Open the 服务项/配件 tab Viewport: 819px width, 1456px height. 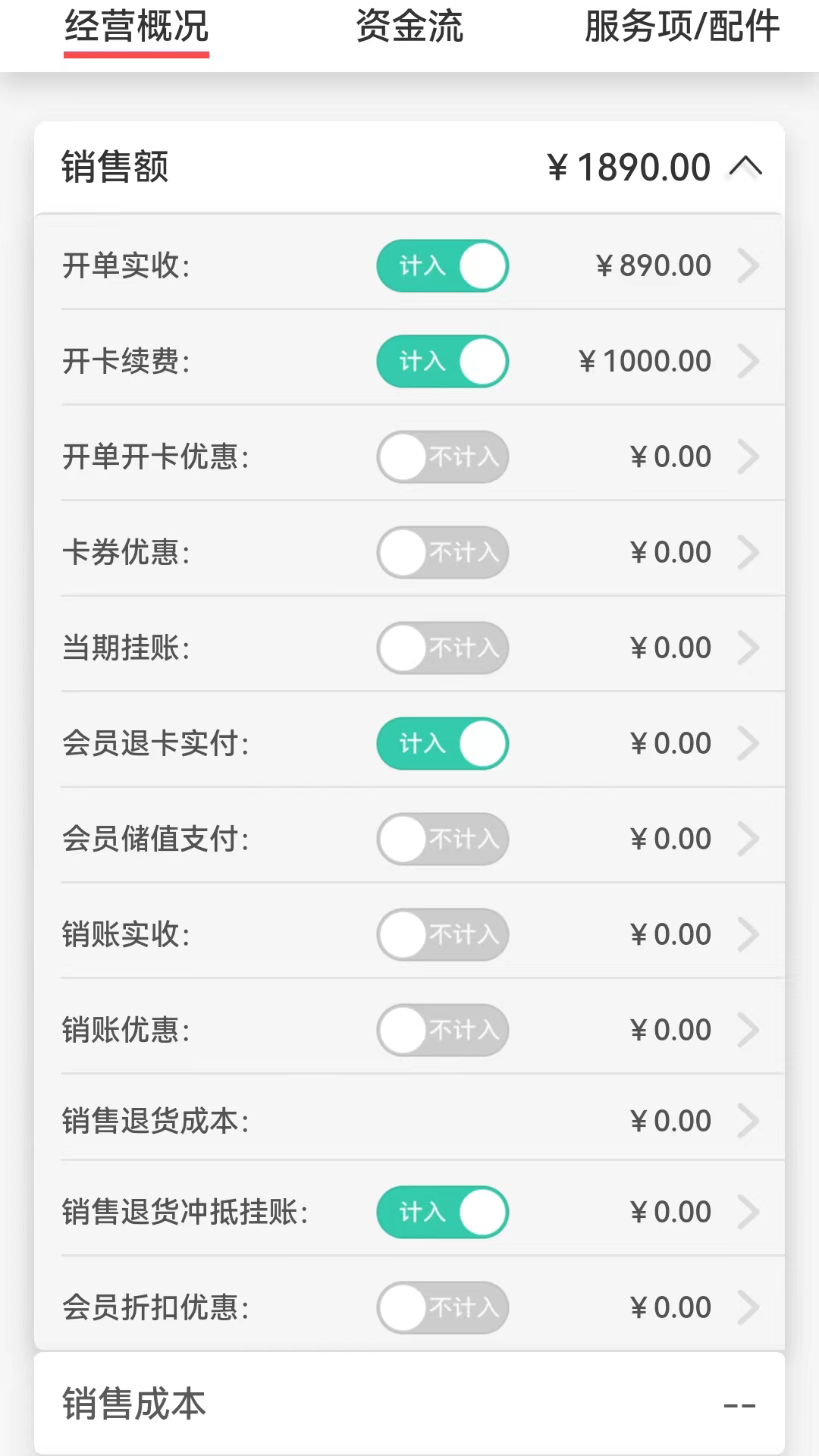pyautogui.click(x=682, y=27)
